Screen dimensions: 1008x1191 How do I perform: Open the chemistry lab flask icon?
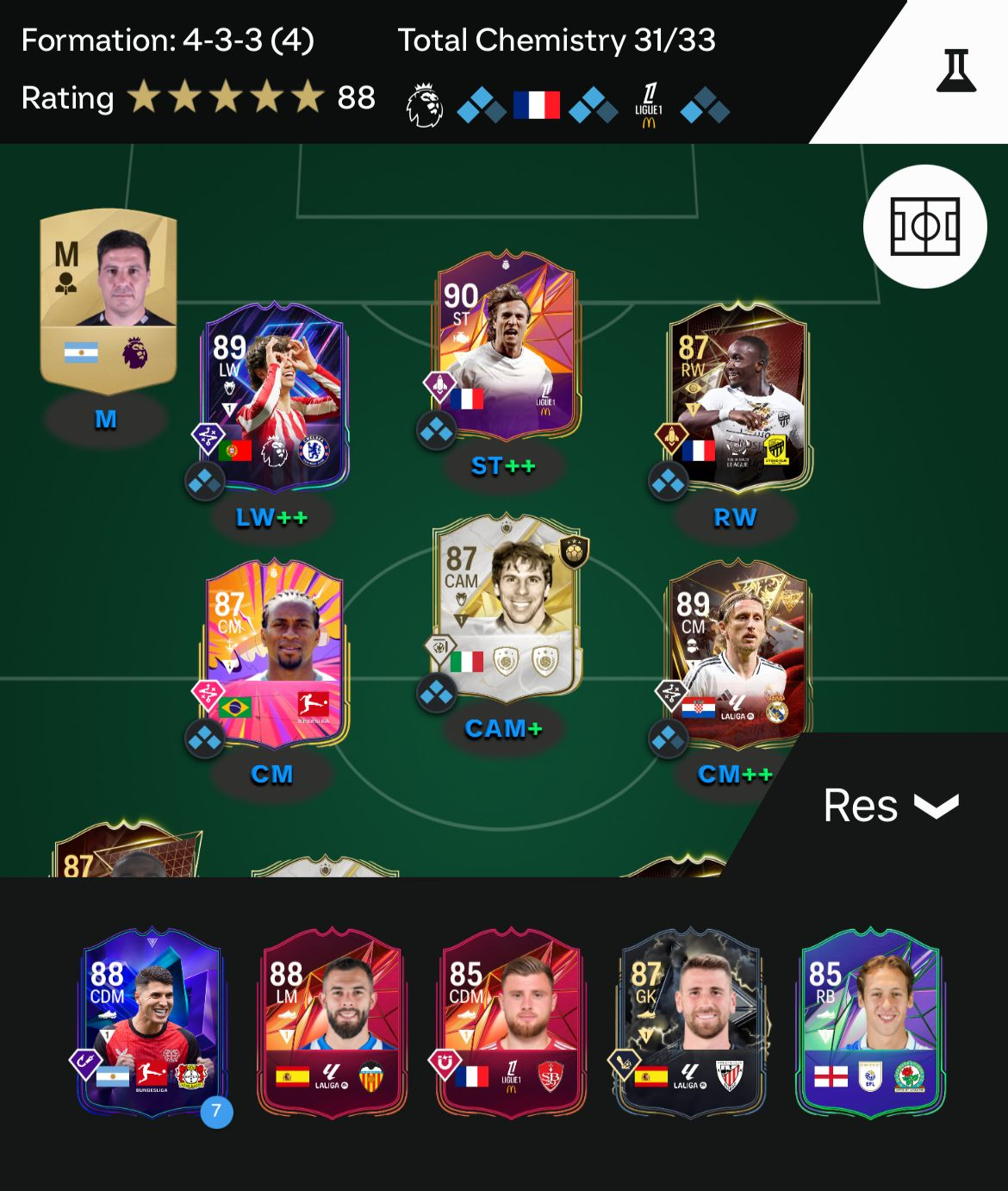[955, 71]
